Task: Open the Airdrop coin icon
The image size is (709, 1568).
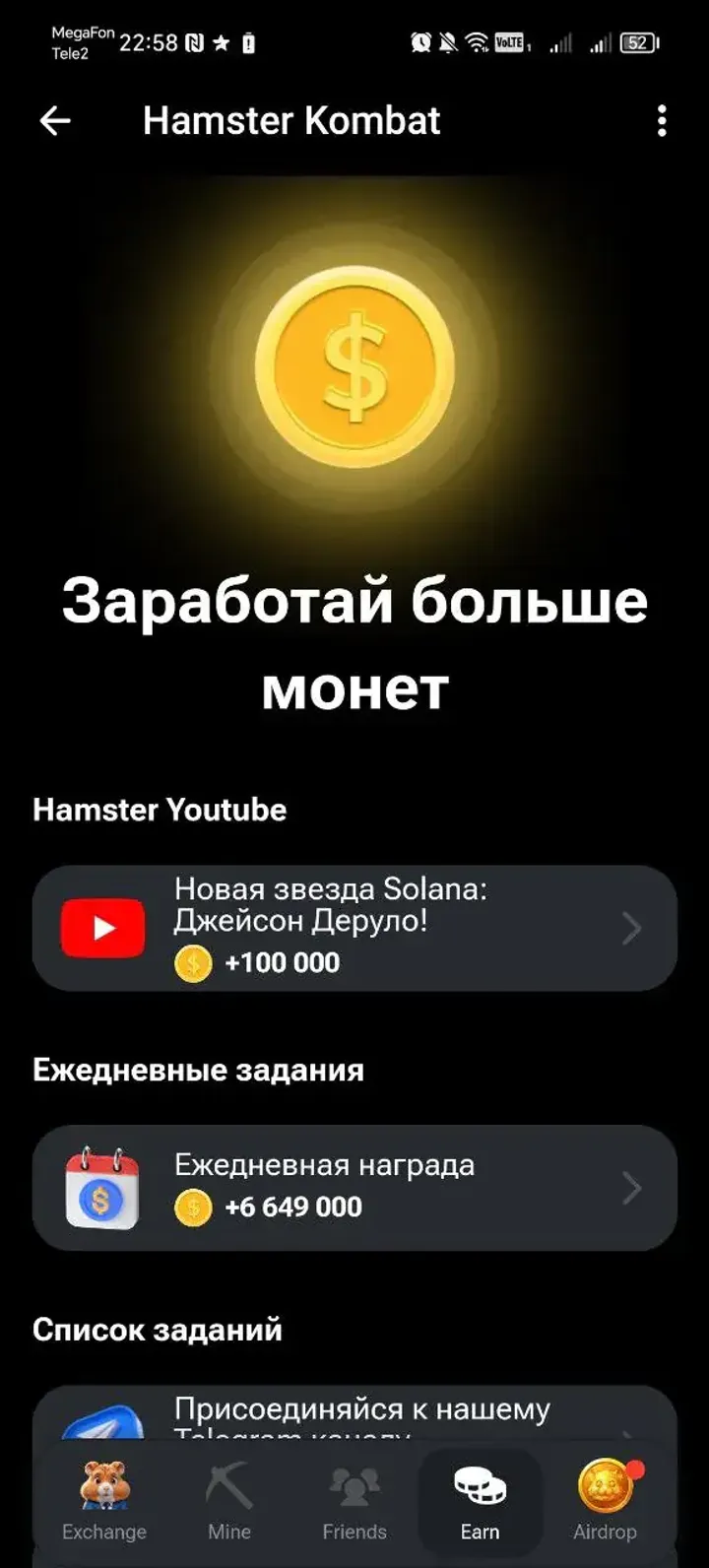Action: [605, 1482]
